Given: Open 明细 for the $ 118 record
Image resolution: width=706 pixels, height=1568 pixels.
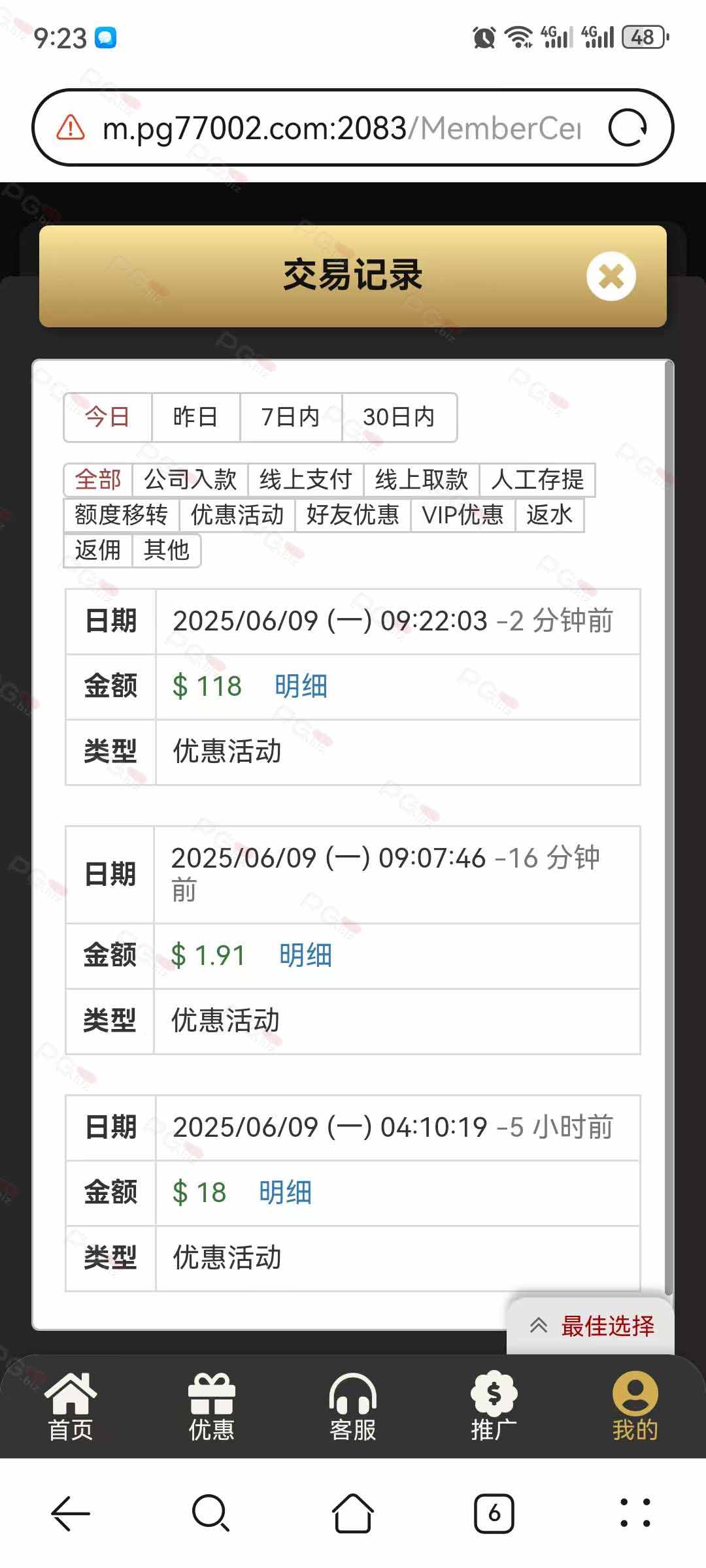Looking at the screenshot, I should [301, 687].
